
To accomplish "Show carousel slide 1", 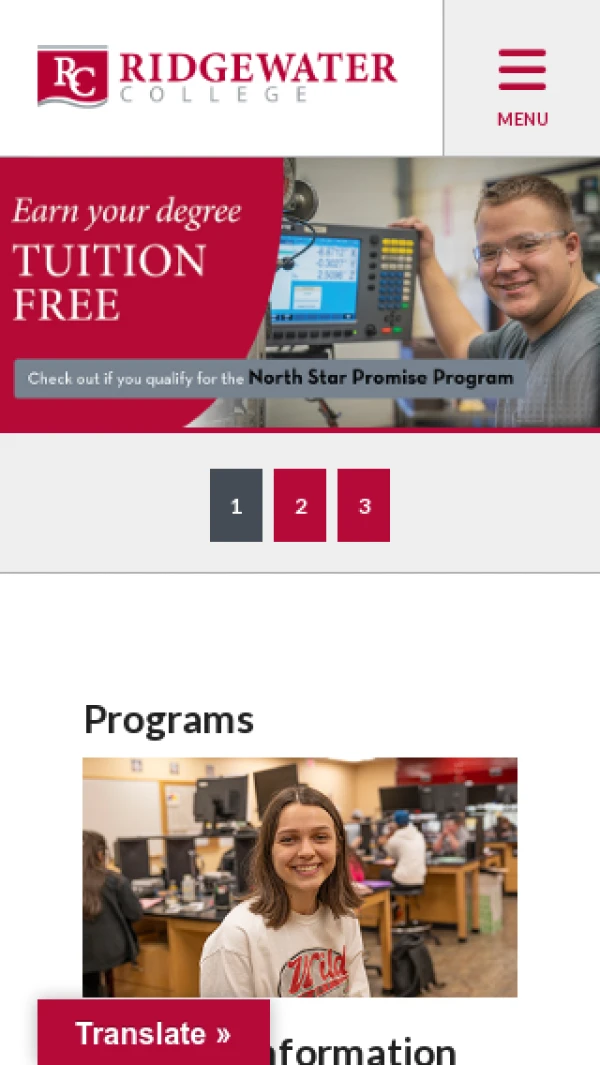I will click(236, 506).
